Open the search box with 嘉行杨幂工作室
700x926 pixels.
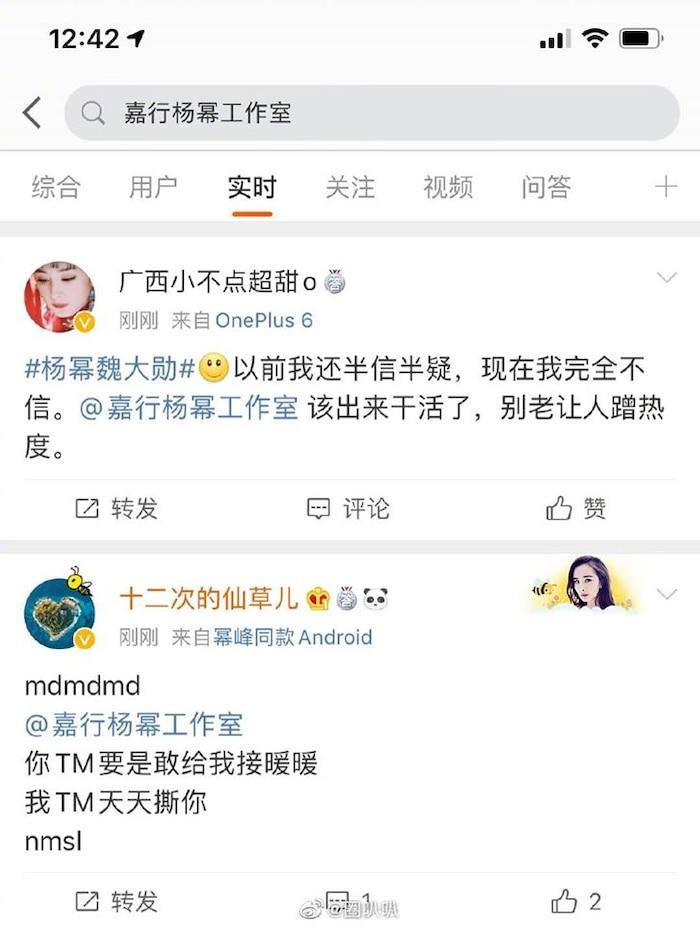point(370,112)
